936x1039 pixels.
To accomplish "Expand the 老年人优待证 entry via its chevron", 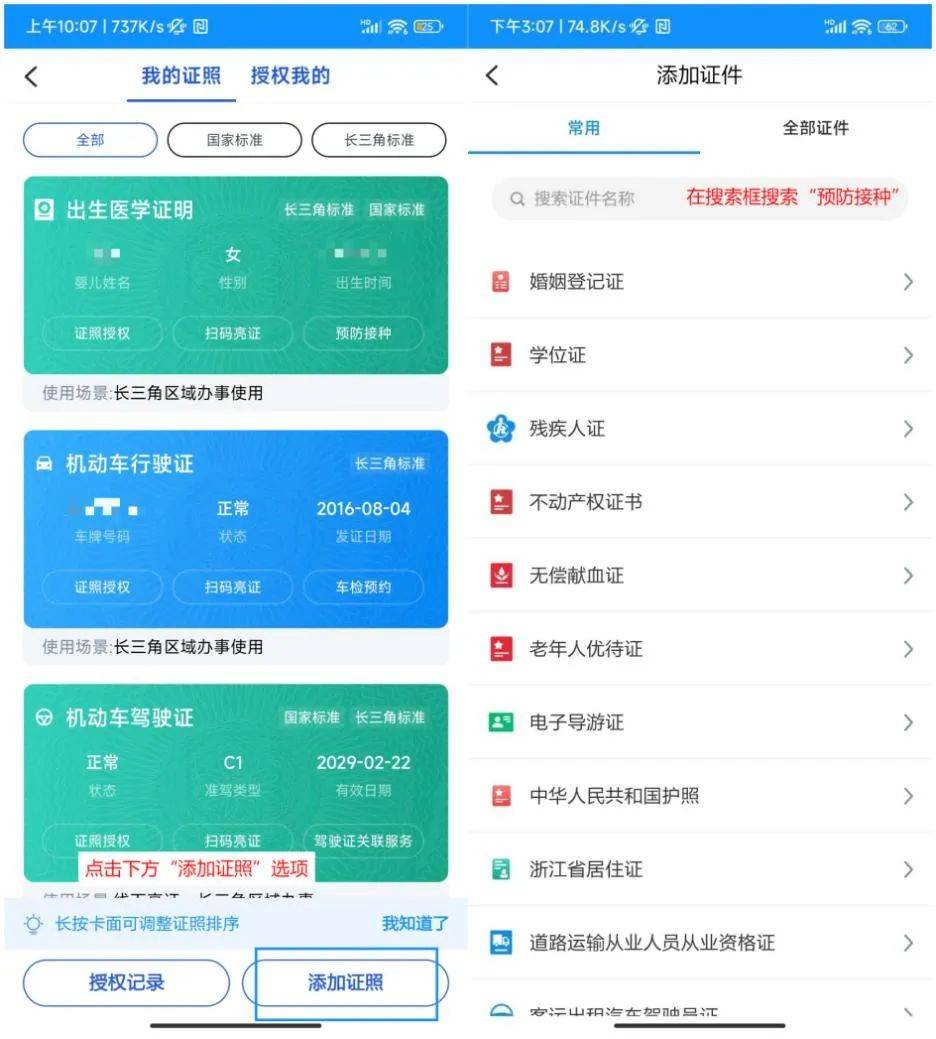I will pyautogui.click(x=907, y=648).
